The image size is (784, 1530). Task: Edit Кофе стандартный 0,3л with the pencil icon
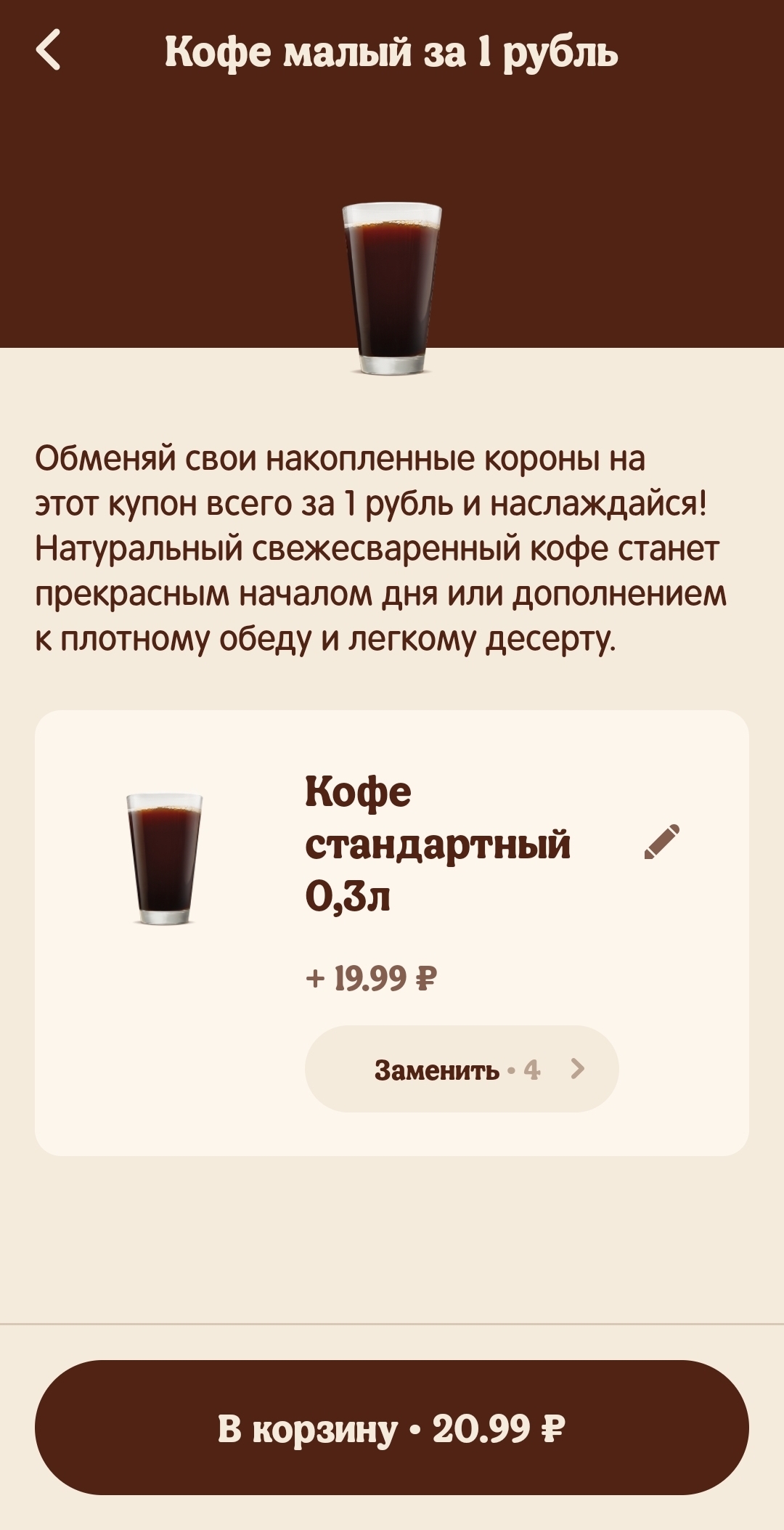click(661, 842)
